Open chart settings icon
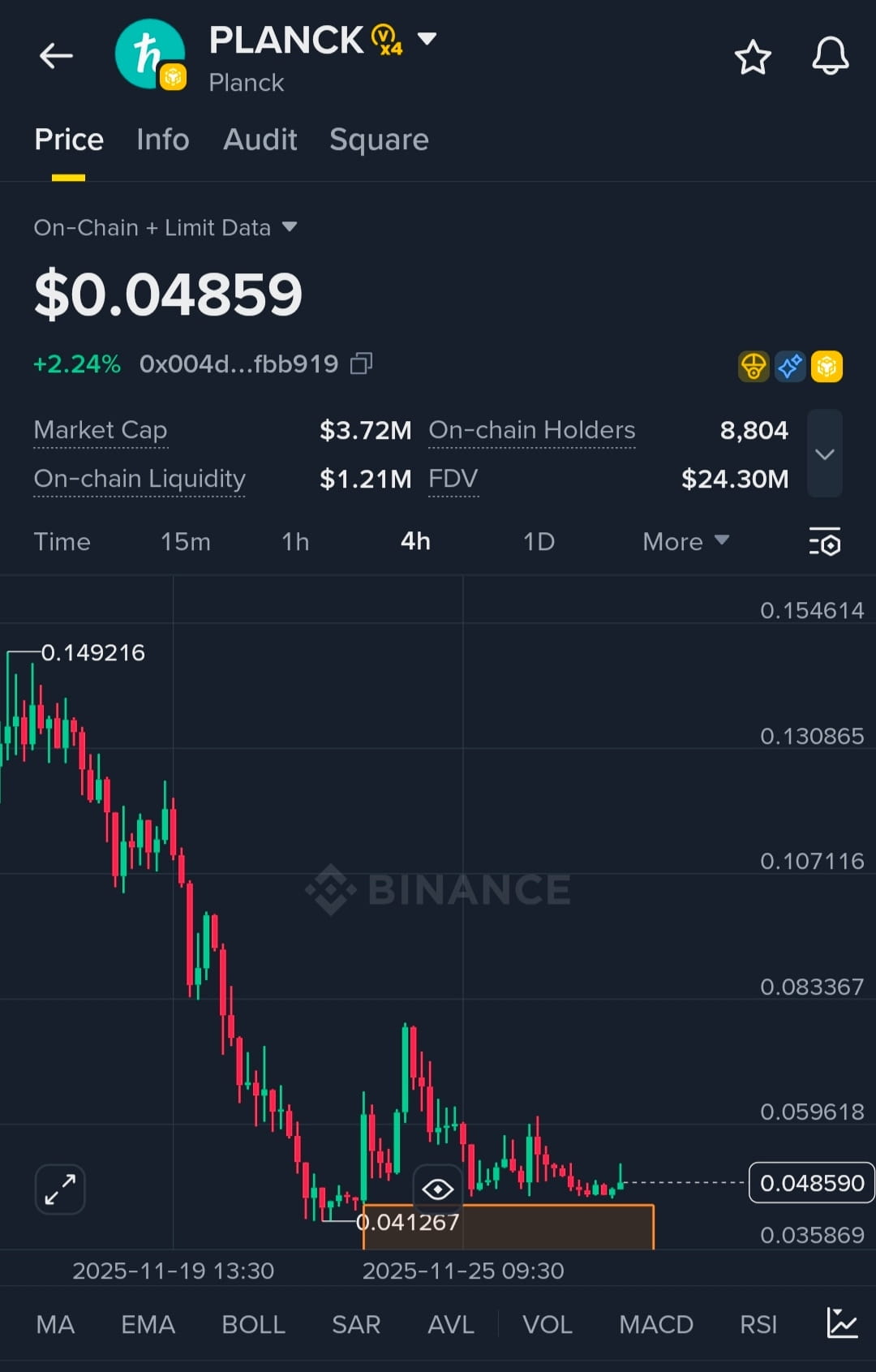The width and height of the screenshot is (876, 1372). 825,541
